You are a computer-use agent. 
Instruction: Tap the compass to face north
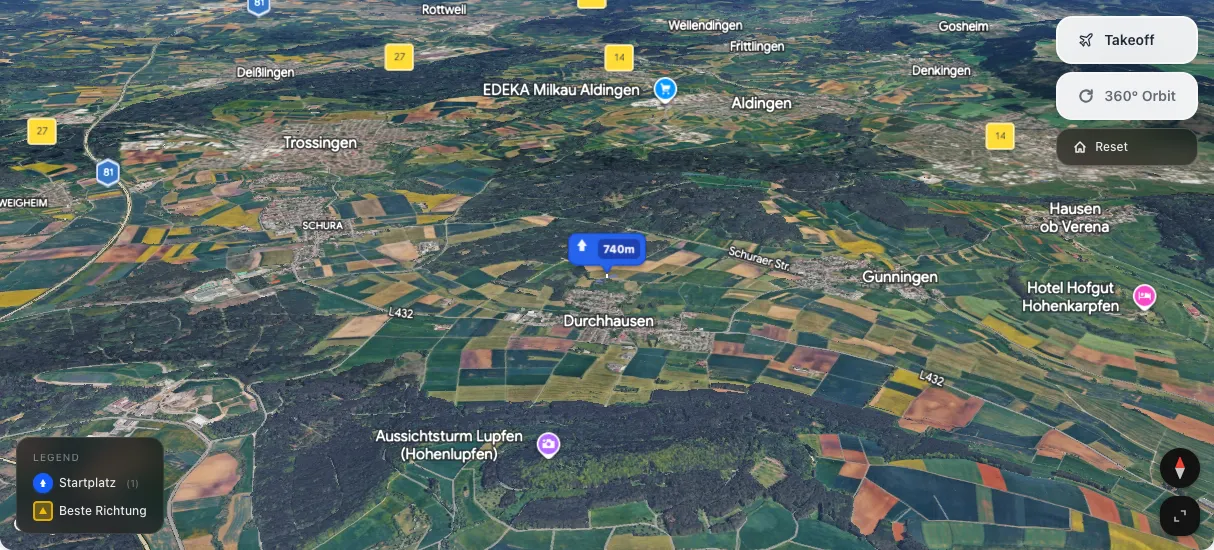(1179, 468)
